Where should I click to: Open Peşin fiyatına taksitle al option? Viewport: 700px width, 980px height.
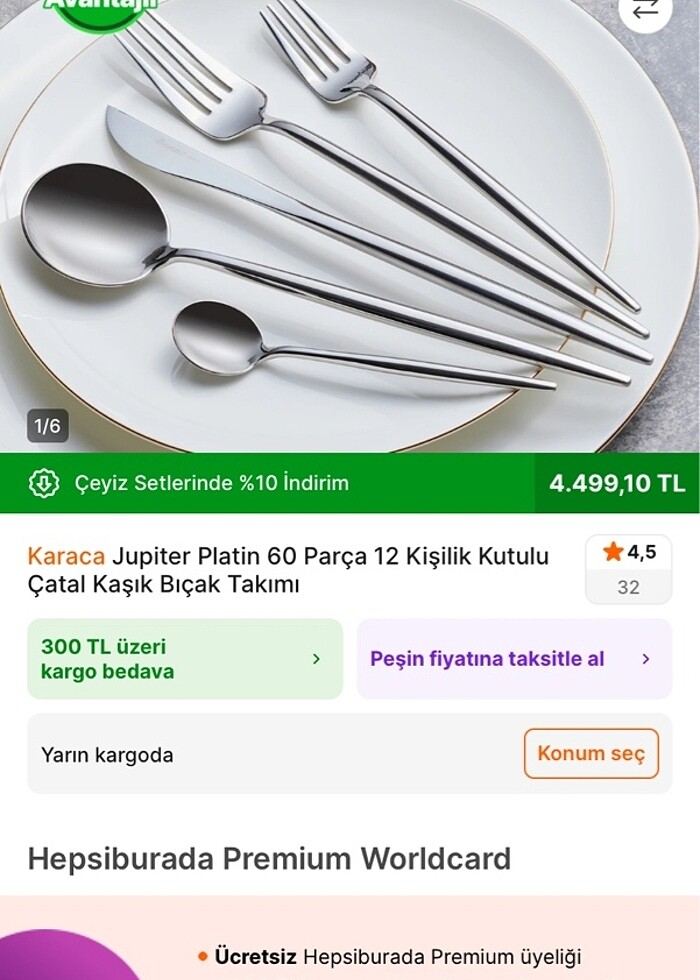pyautogui.click(x=514, y=659)
